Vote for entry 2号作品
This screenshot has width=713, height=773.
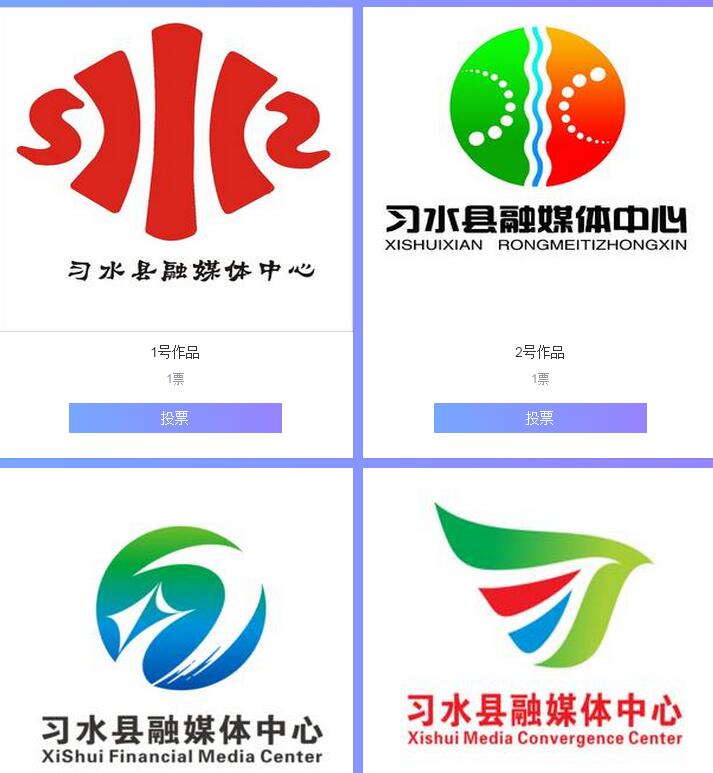[540, 418]
